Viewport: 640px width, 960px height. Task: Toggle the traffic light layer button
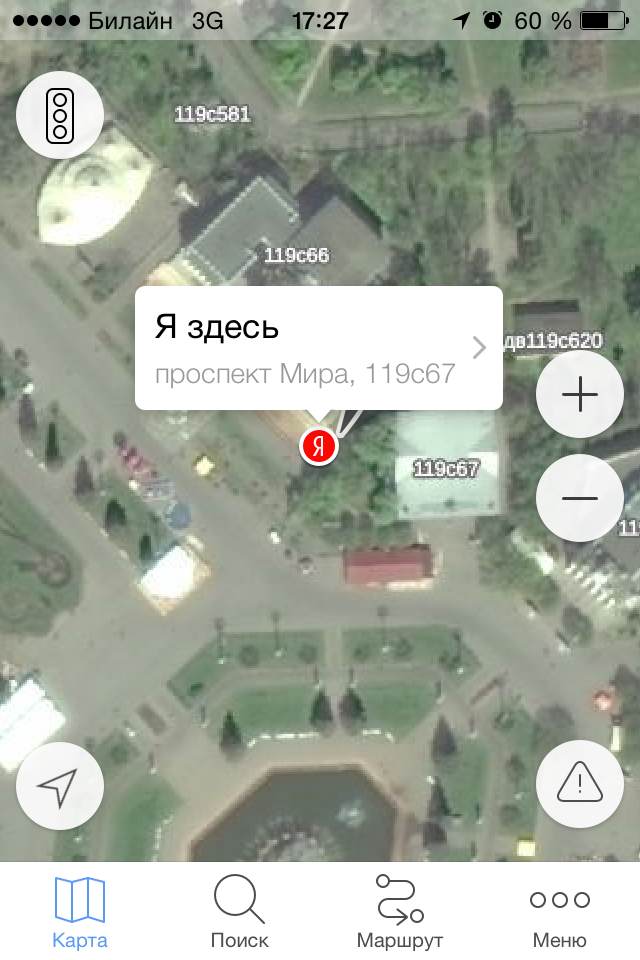point(60,115)
